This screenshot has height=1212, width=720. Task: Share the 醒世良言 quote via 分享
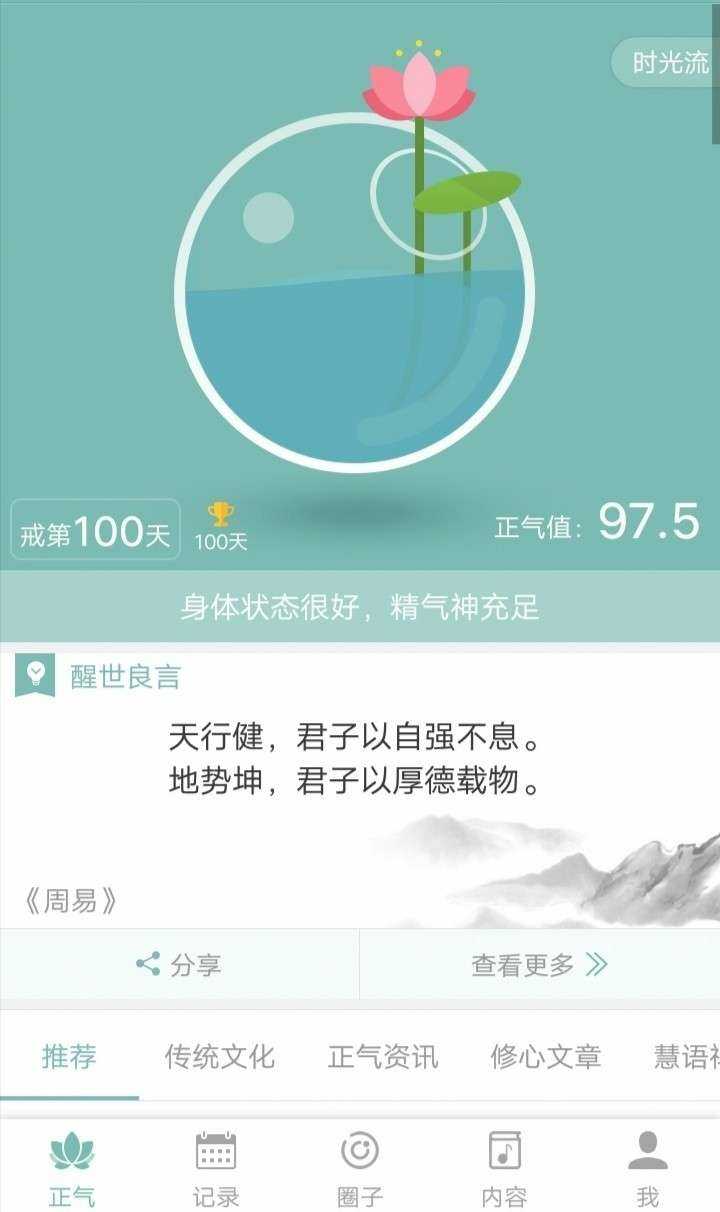[x=180, y=965]
